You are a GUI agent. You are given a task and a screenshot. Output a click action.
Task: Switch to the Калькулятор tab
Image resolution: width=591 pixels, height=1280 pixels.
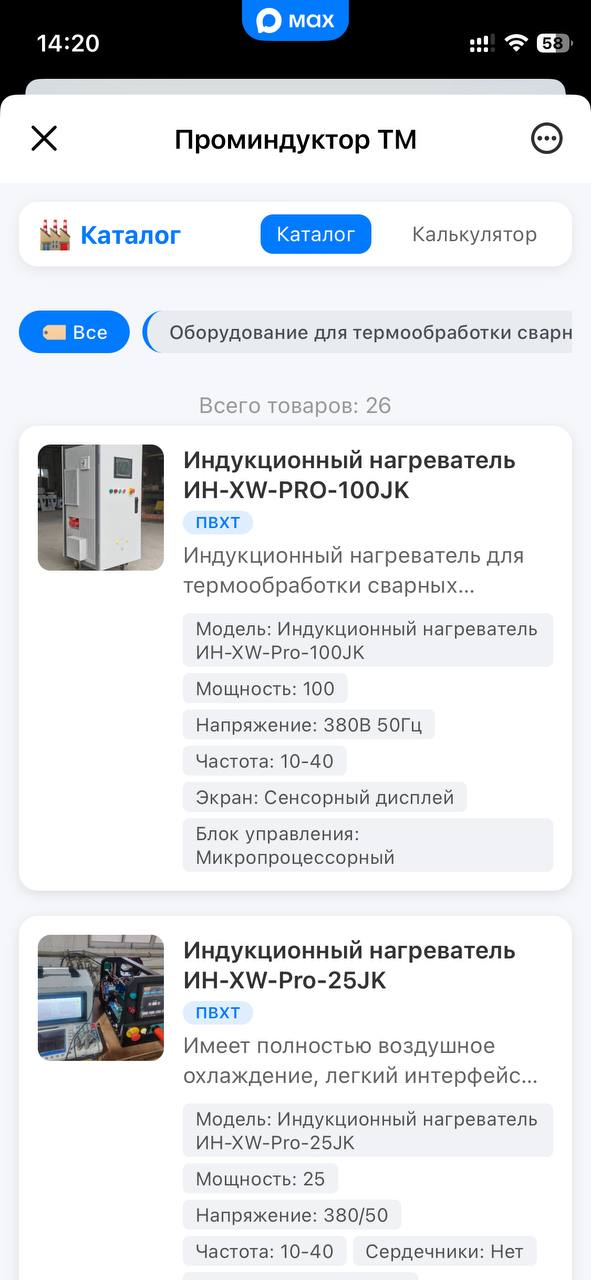[x=474, y=234]
